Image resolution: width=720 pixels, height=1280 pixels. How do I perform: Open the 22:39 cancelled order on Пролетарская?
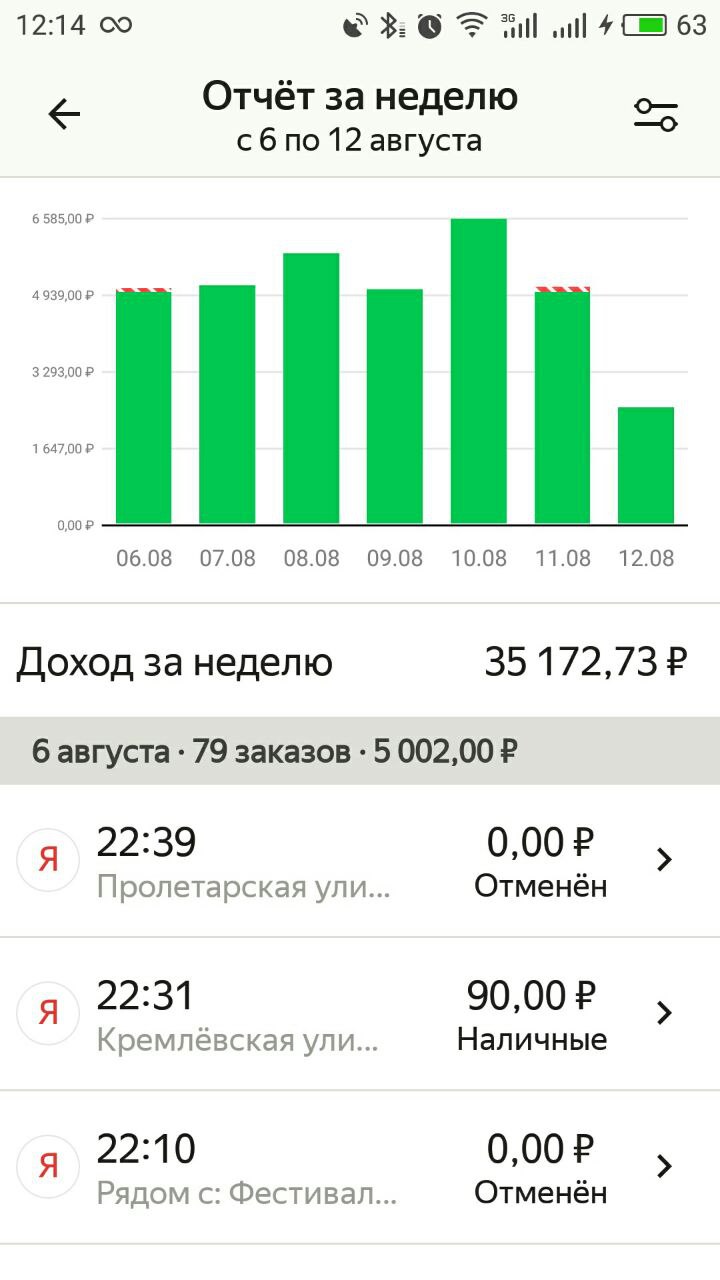[x=360, y=861]
